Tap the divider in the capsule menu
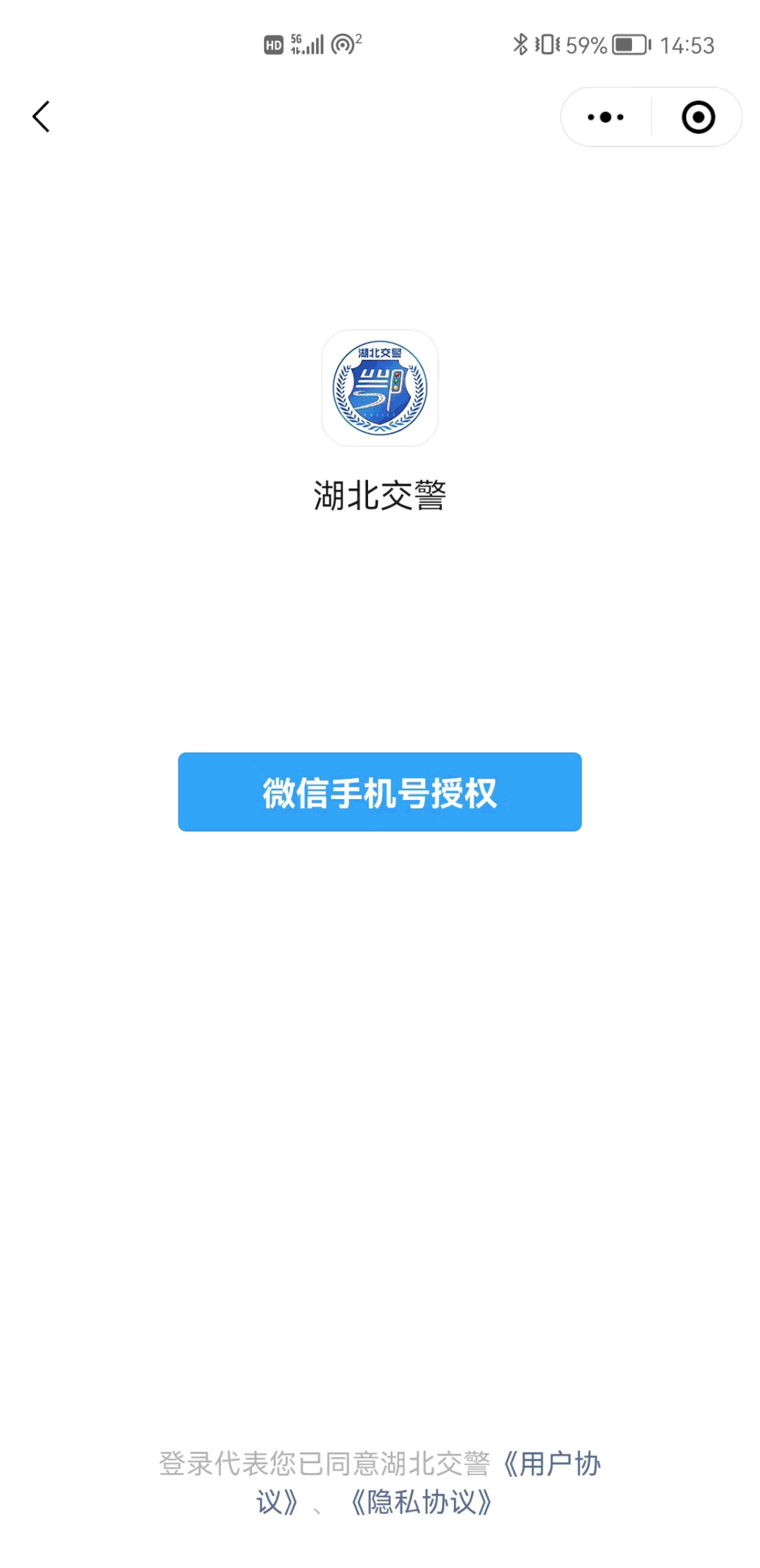The width and height of the screenshot is (760, 1568). [x=651, y=117]
